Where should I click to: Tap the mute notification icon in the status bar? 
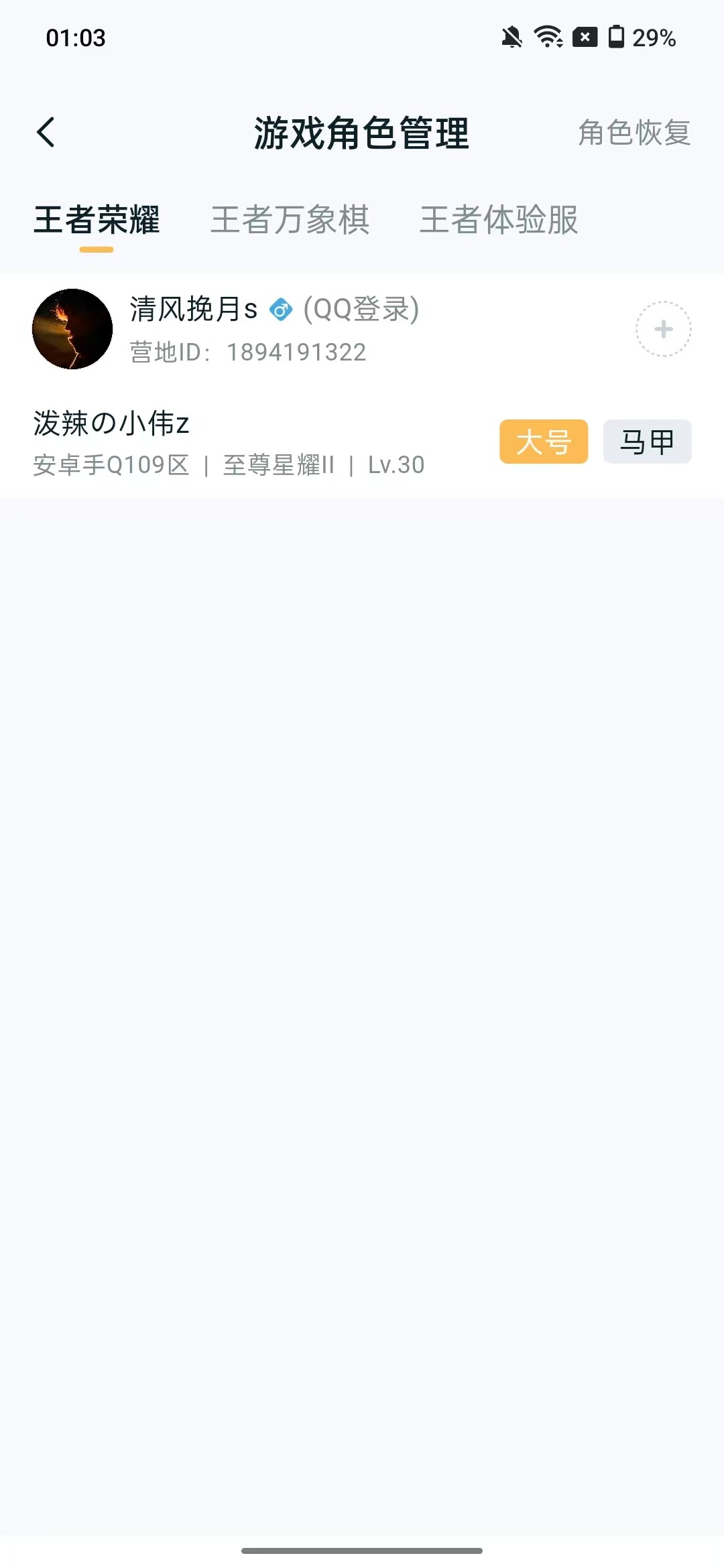pyautogui.click(x=511, y=39)
